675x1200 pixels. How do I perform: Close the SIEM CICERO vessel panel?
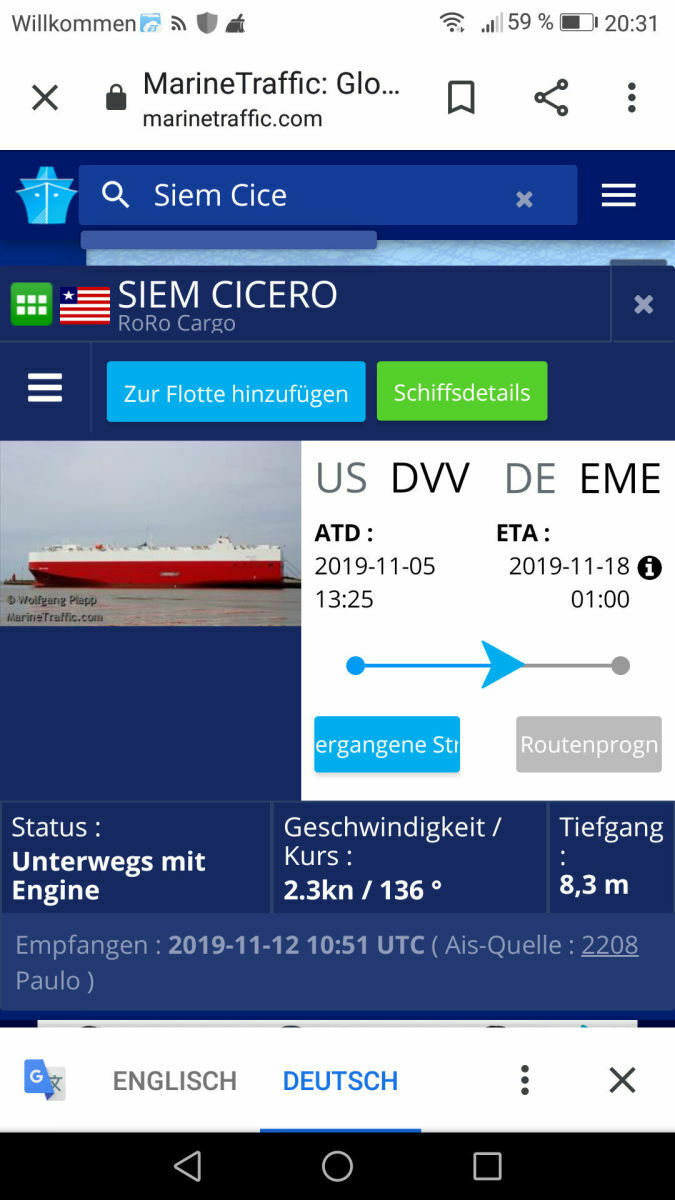tap(643, 304)
